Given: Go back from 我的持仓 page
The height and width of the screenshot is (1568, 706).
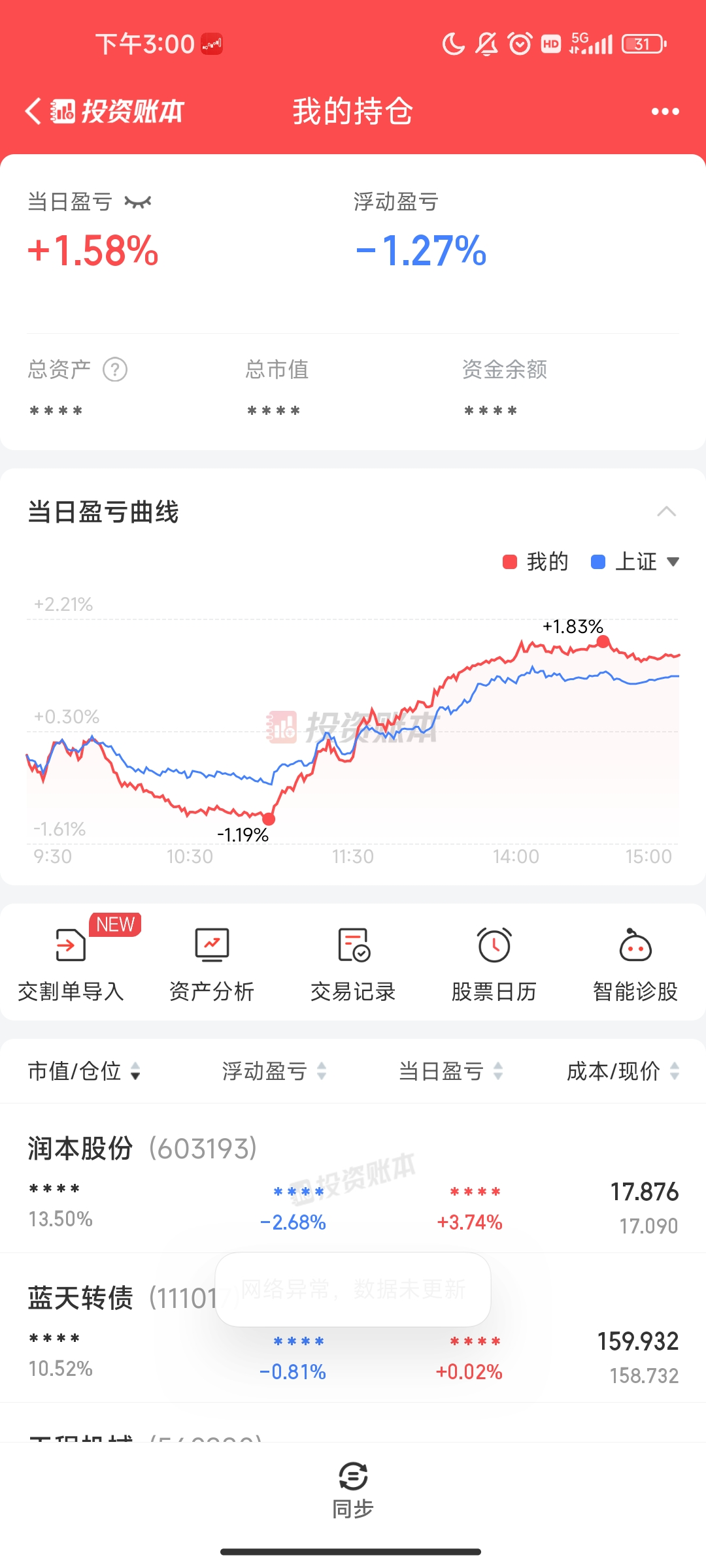Looking at the screenshot, I should coord(34,111).
